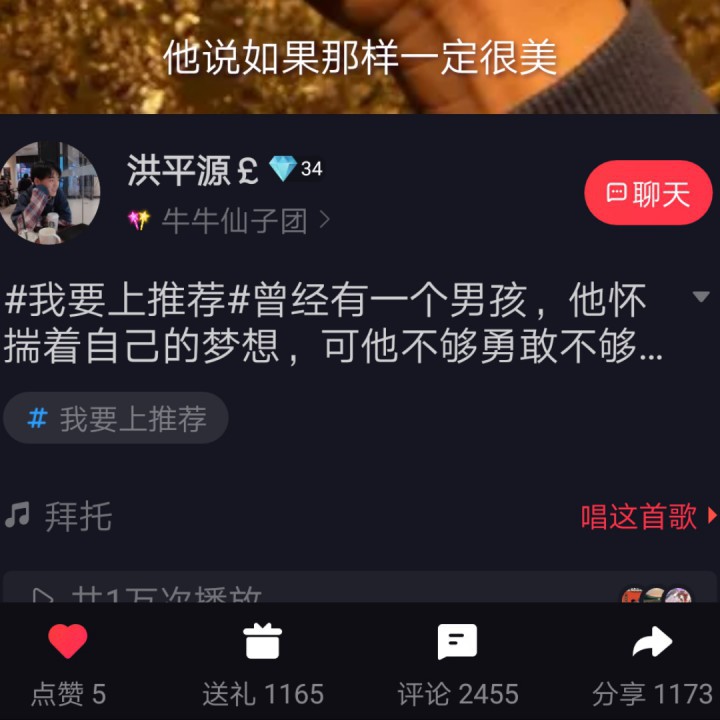Screen dimensions: 720x720
Task: Expand the full post description
Action: click(x=701, y=298)
